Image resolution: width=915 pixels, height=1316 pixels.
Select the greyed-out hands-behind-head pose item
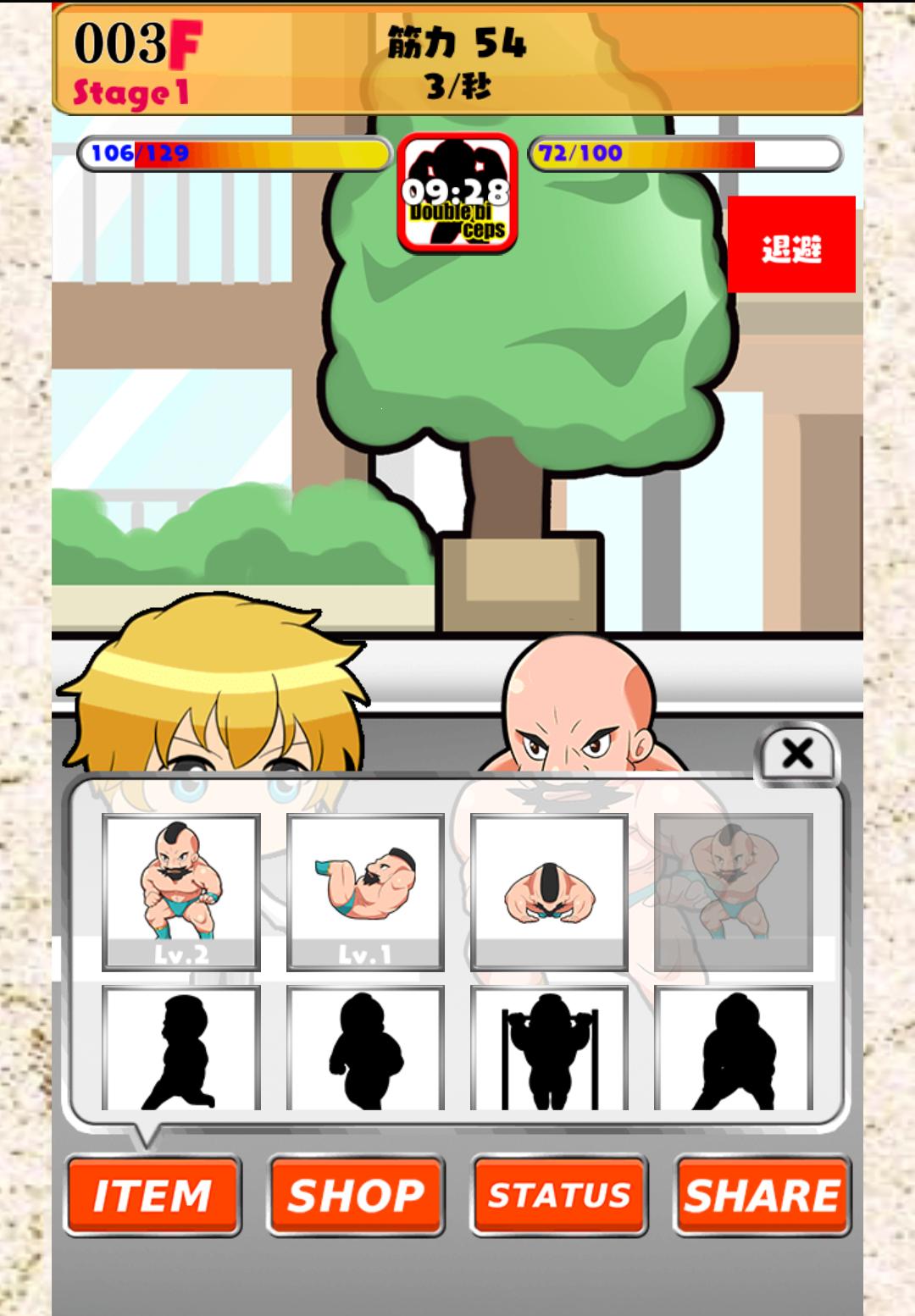point(734,892)
